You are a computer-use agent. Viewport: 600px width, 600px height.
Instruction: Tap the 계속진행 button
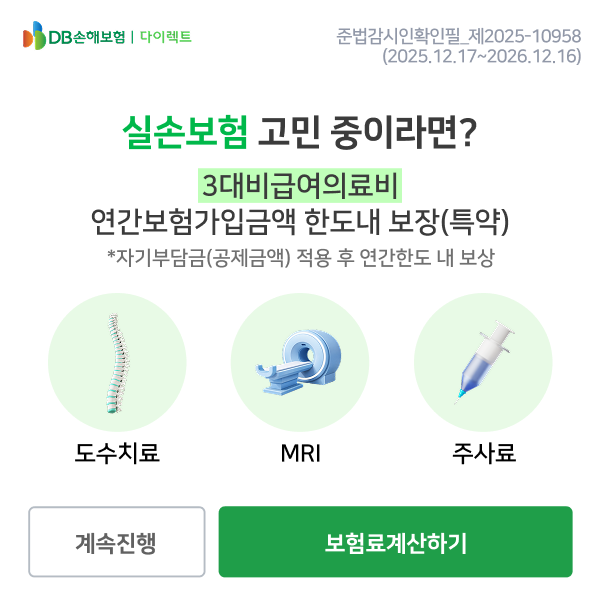[116, 542]
